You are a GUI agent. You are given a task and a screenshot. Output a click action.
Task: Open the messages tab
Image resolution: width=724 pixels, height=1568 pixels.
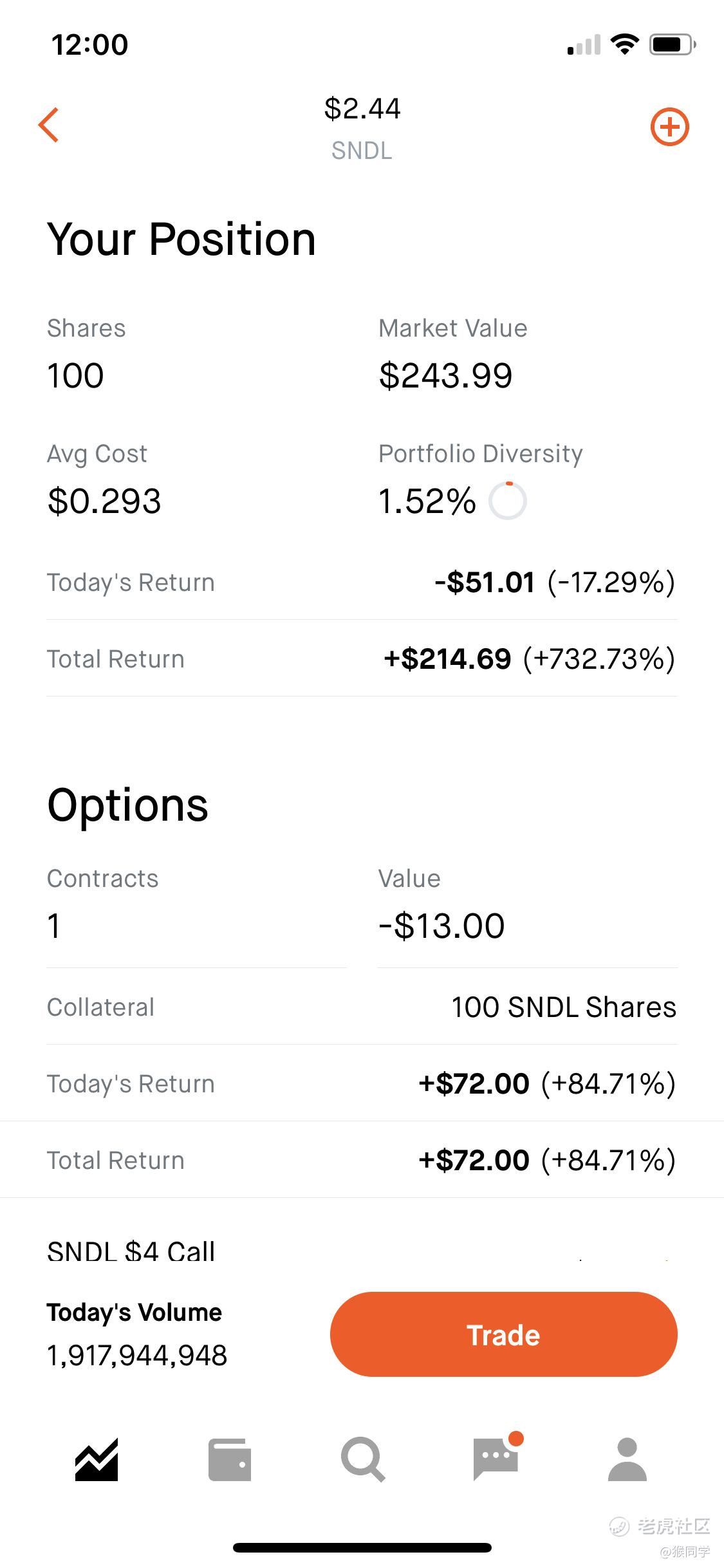497,1457
